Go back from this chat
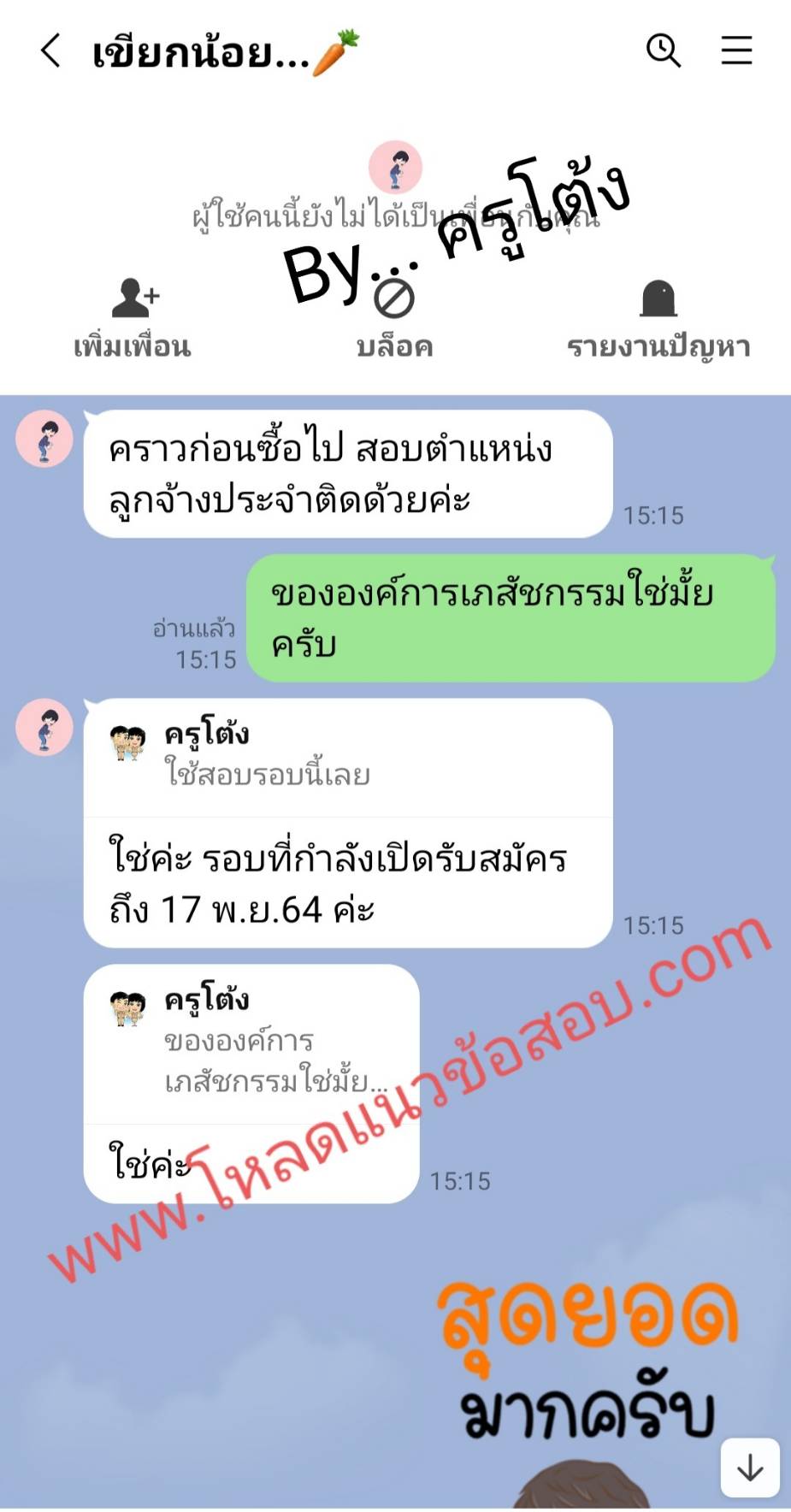791x1512 pixels. [x=50, y=50]
